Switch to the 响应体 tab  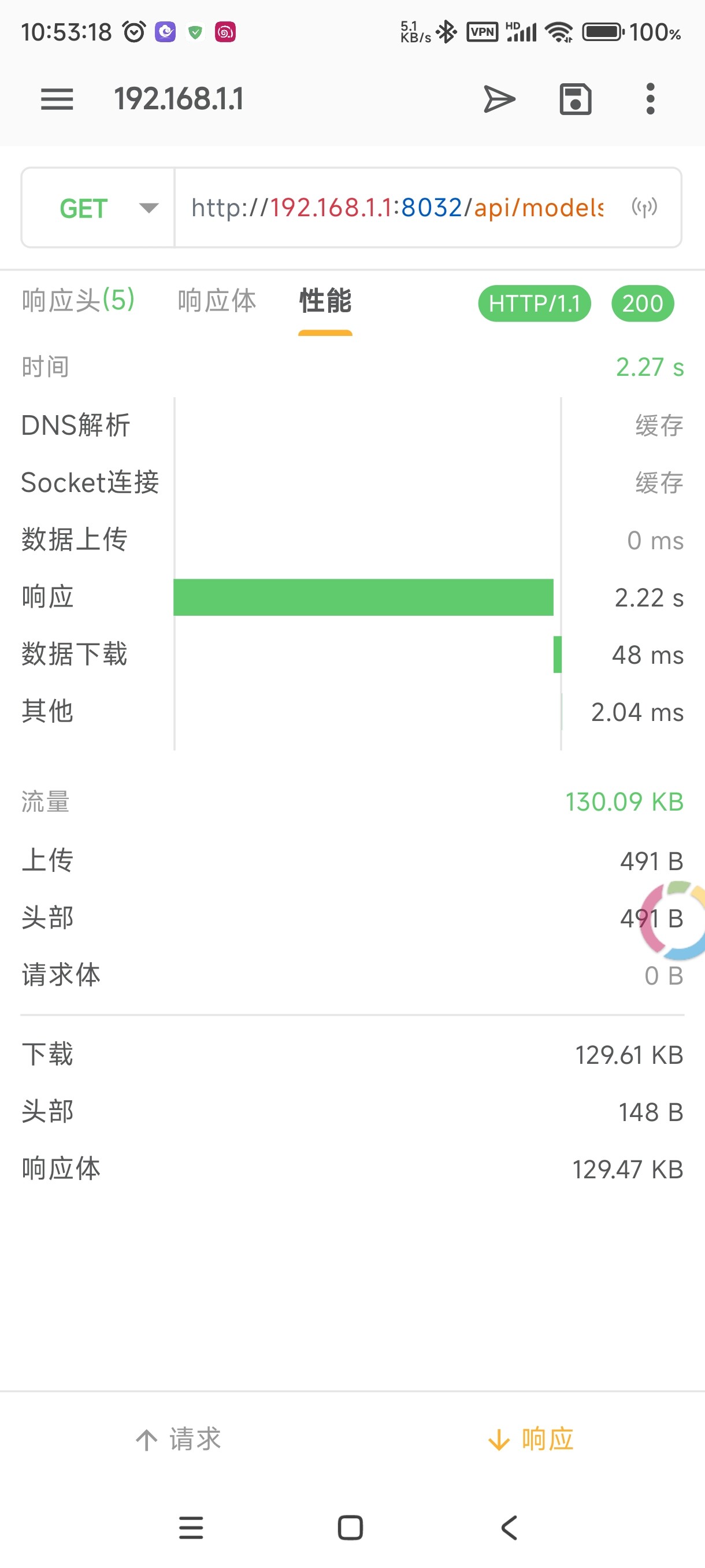tap(217, 301)
